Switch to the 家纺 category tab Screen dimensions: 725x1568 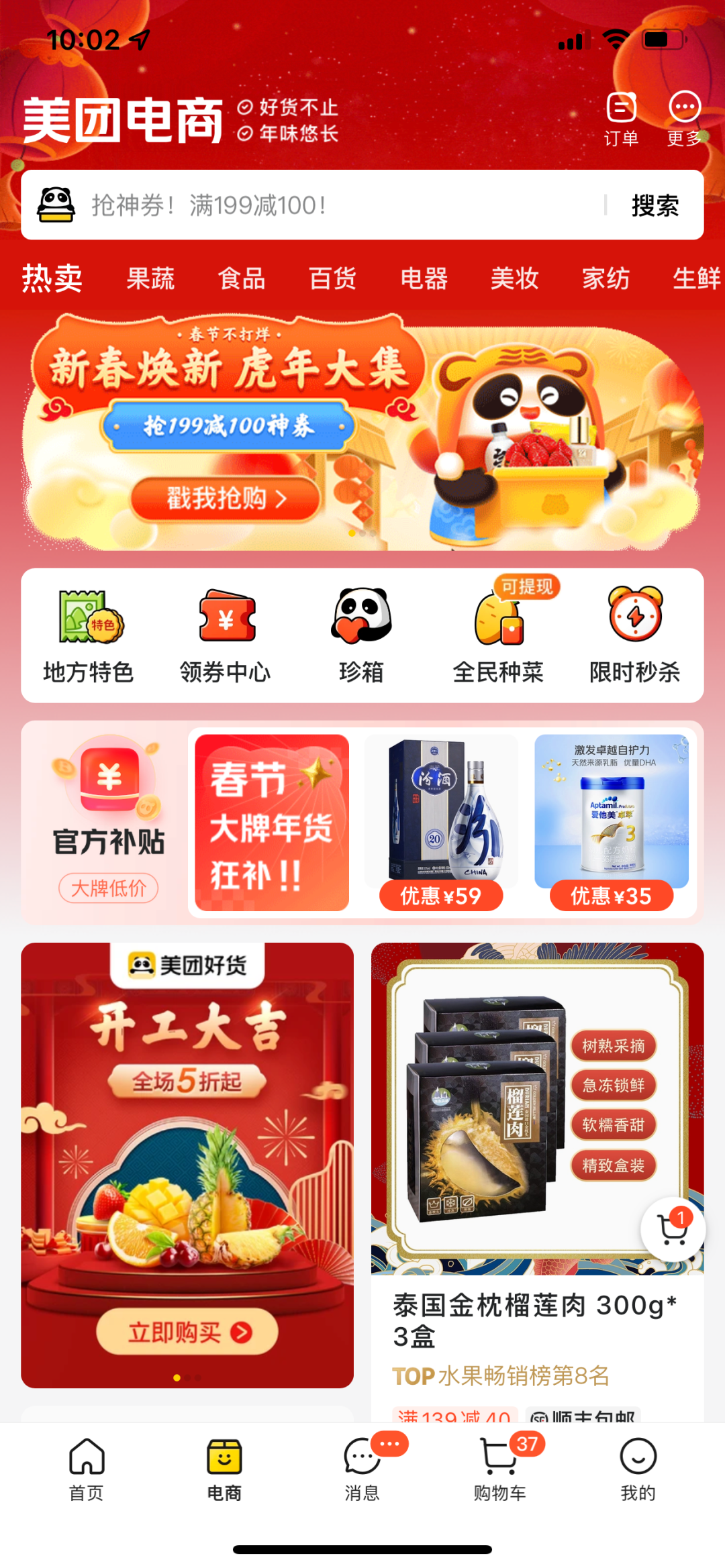(606, 279)
